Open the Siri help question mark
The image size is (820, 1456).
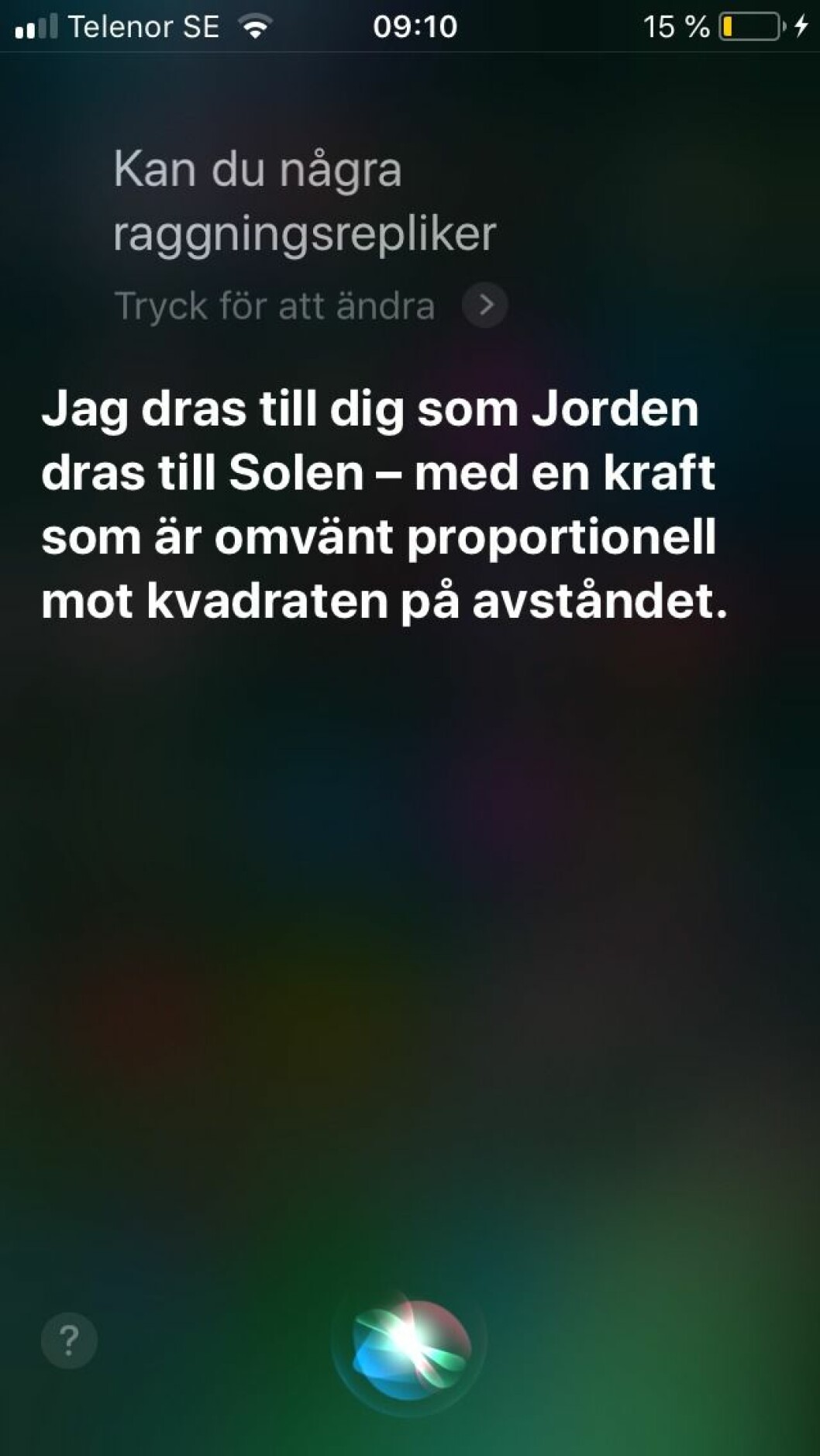tap(69, 1340)
